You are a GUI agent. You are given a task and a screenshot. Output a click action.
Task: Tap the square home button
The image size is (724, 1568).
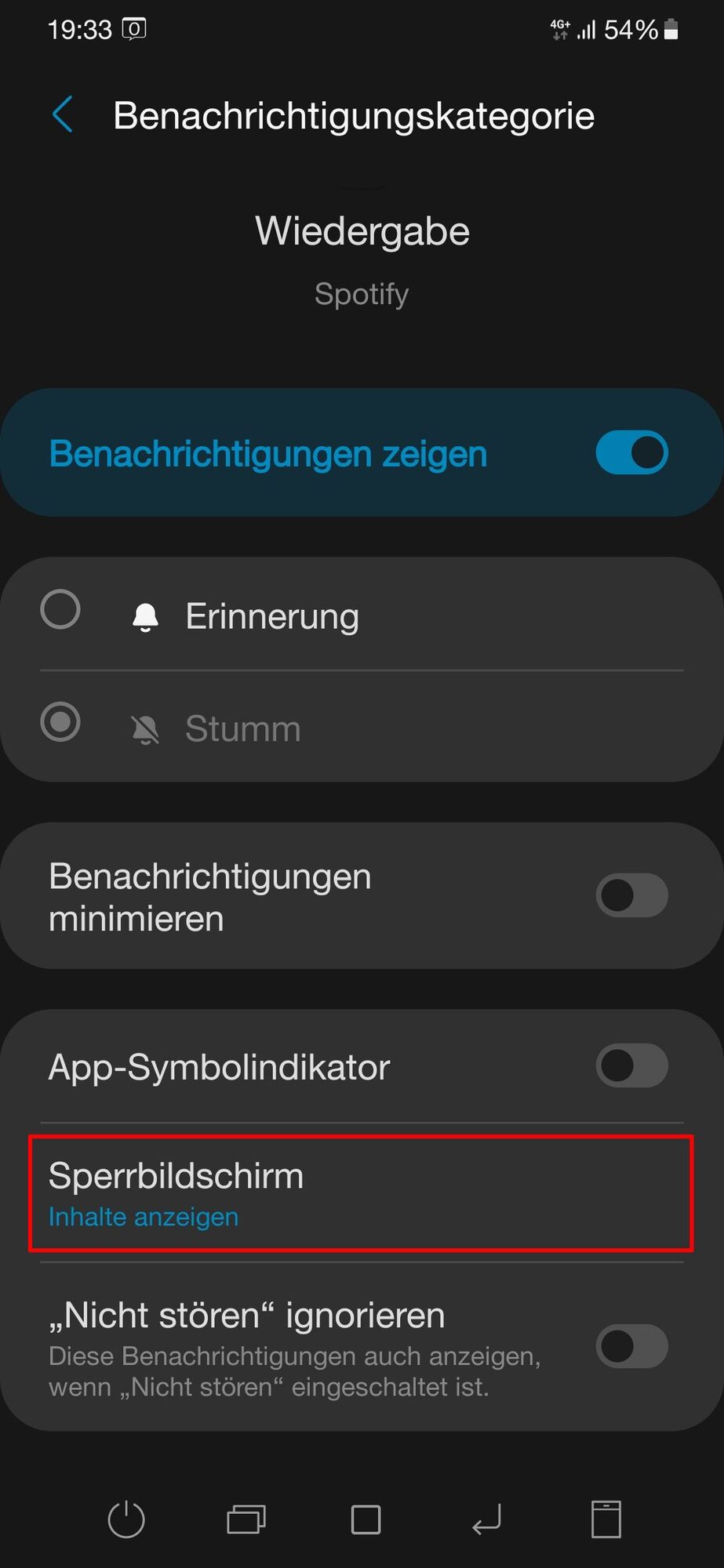(x=366, y=1519)
